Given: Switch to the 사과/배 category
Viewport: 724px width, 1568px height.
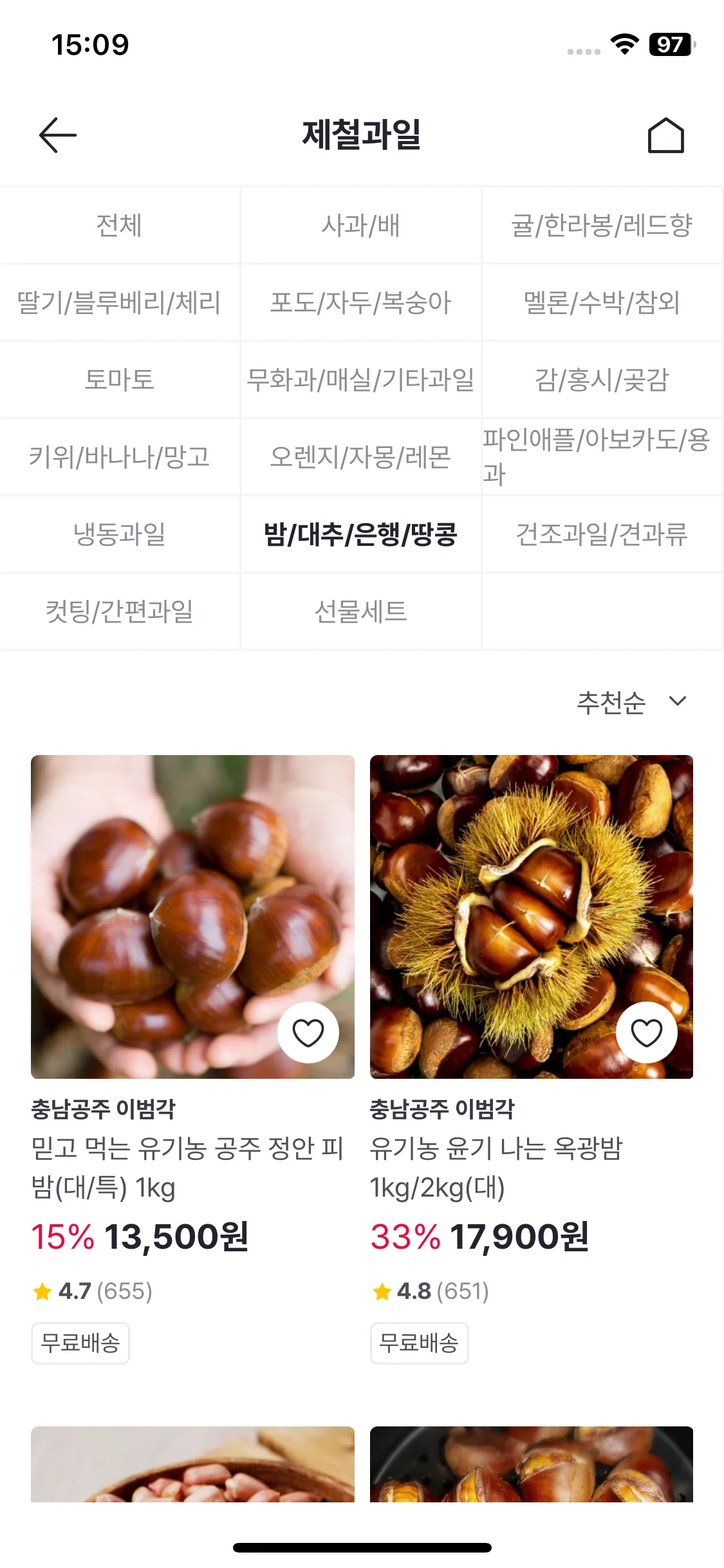Looking at the screenshot, I should pyautogui.click(x=361, y=225).
